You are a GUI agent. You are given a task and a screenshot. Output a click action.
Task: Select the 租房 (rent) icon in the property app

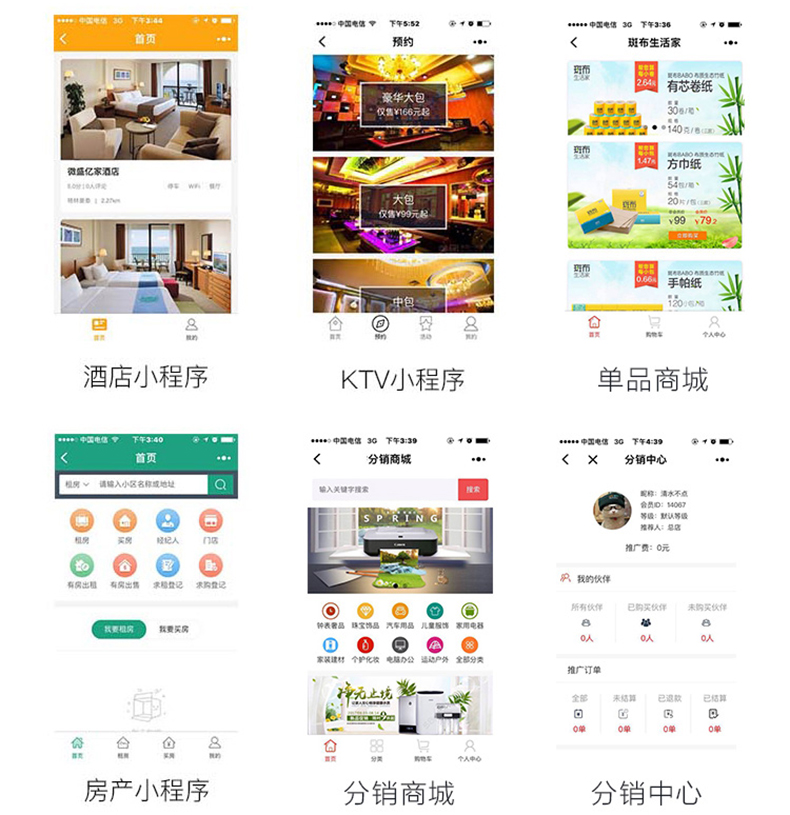tap(80, 520)
